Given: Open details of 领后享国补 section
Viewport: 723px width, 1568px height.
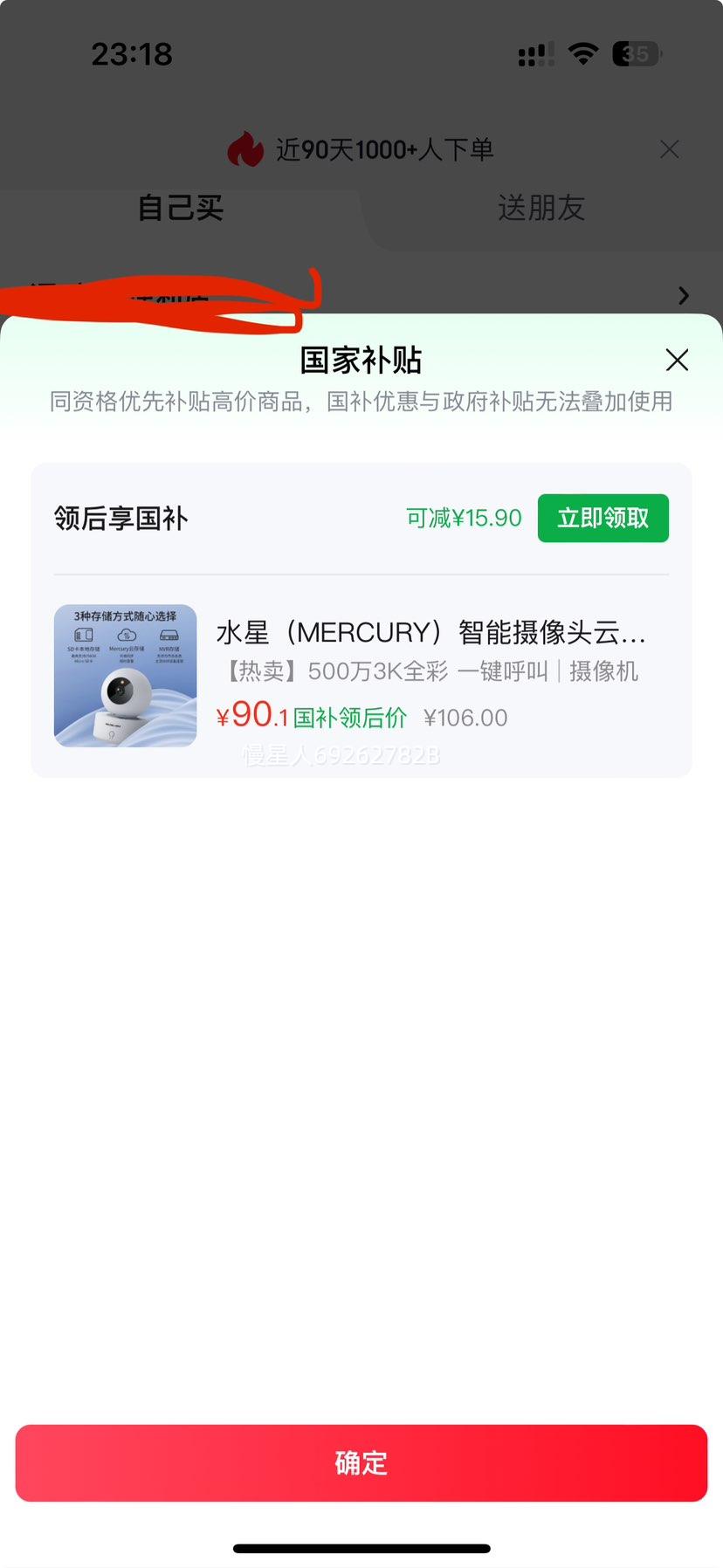Looking at the screenshot, I should (122, 518).
